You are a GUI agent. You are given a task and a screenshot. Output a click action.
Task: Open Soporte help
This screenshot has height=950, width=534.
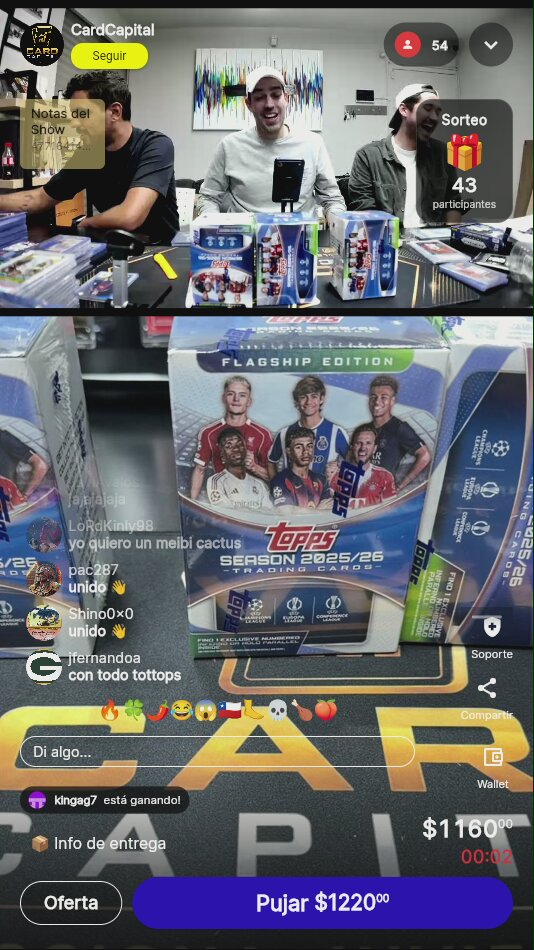pos(492,638)
